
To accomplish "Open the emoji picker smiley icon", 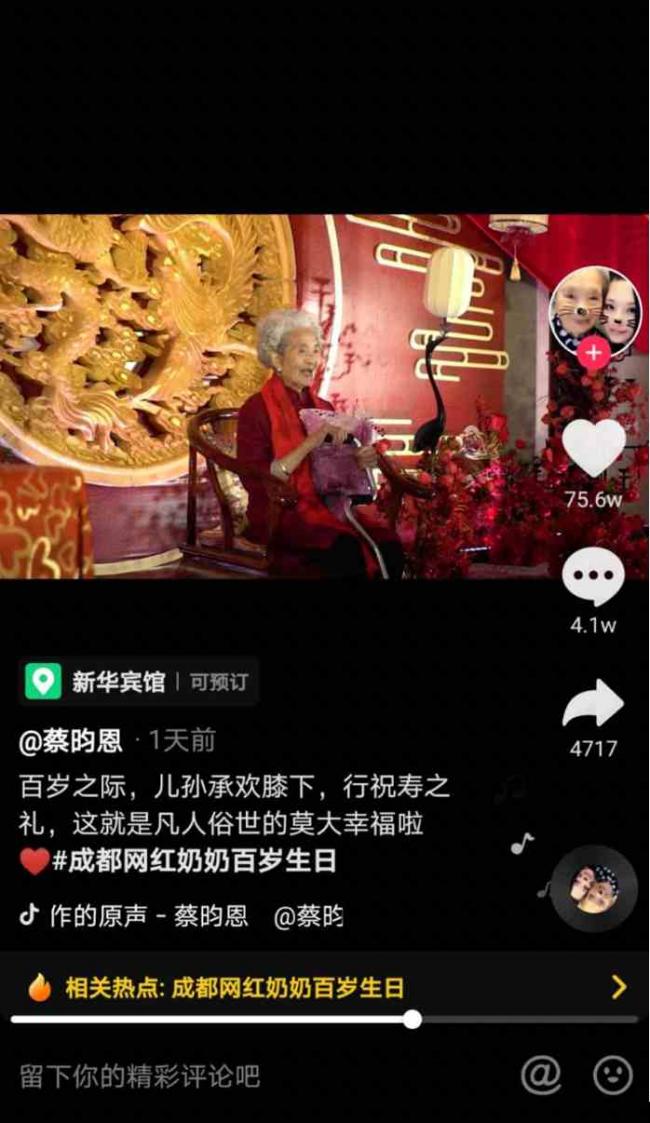I will tap(613, 1075).
